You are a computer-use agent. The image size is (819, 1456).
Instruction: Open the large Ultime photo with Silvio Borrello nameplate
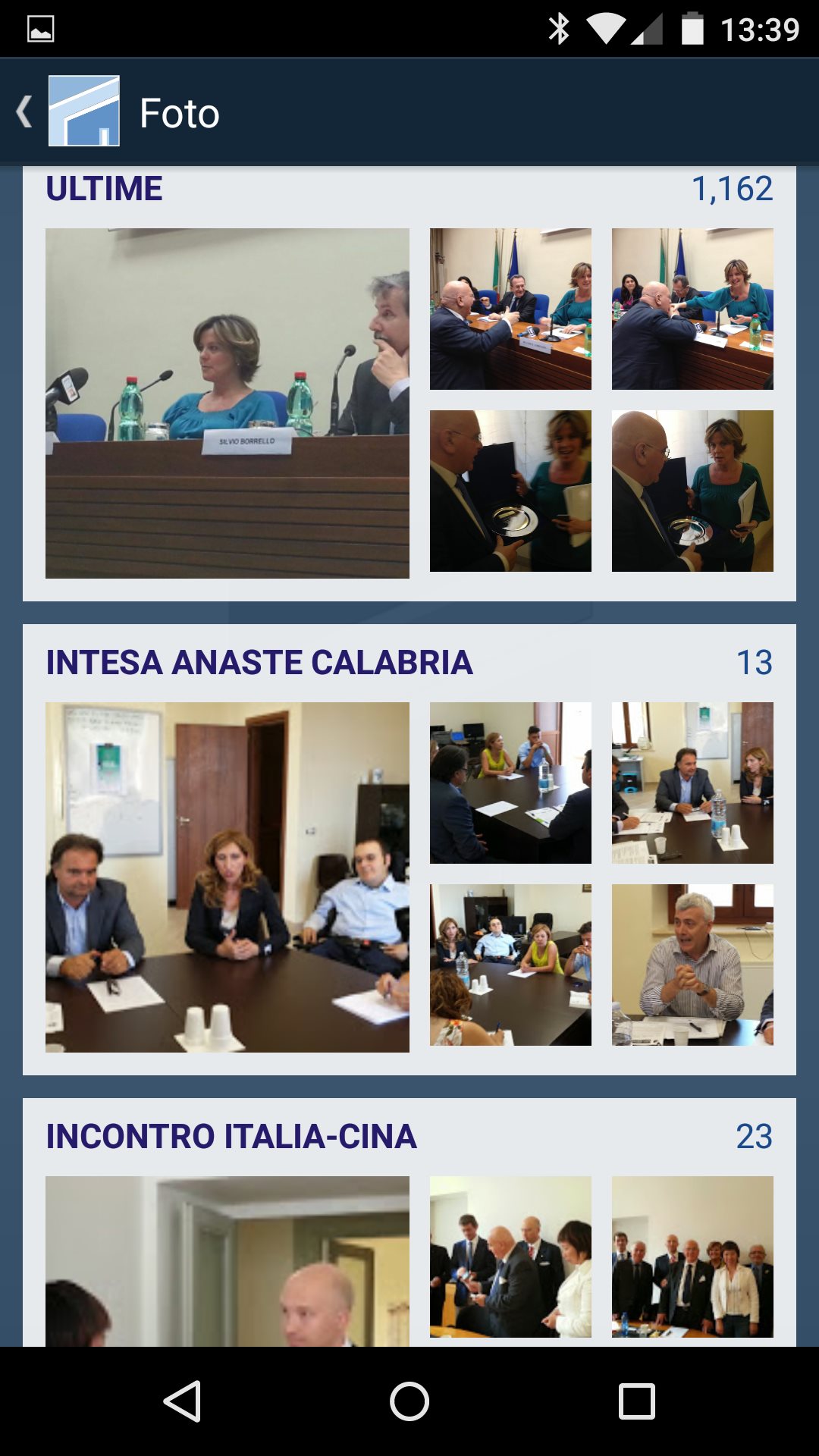227,403
